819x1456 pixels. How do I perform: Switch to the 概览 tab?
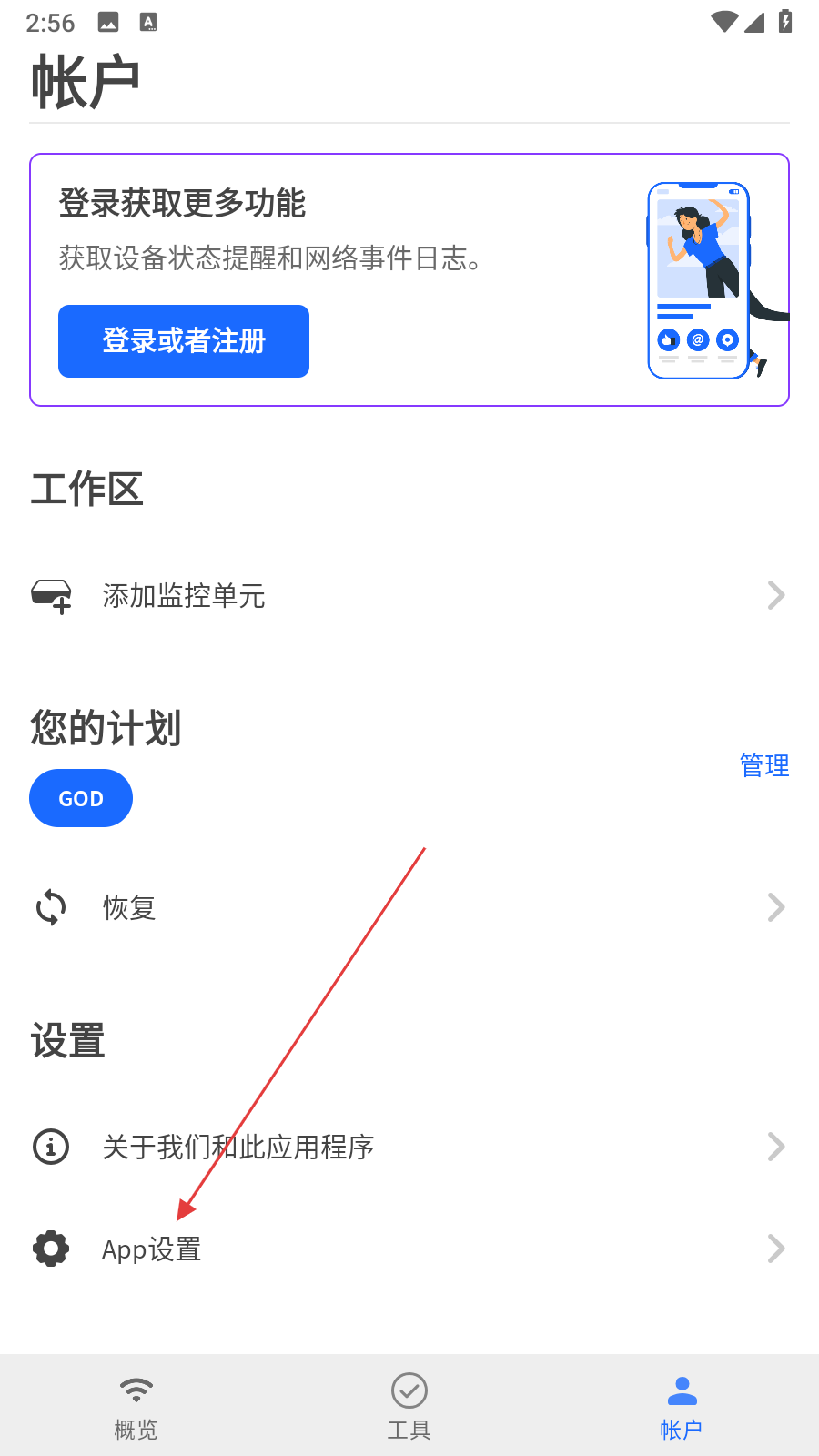click(136, 1406)
